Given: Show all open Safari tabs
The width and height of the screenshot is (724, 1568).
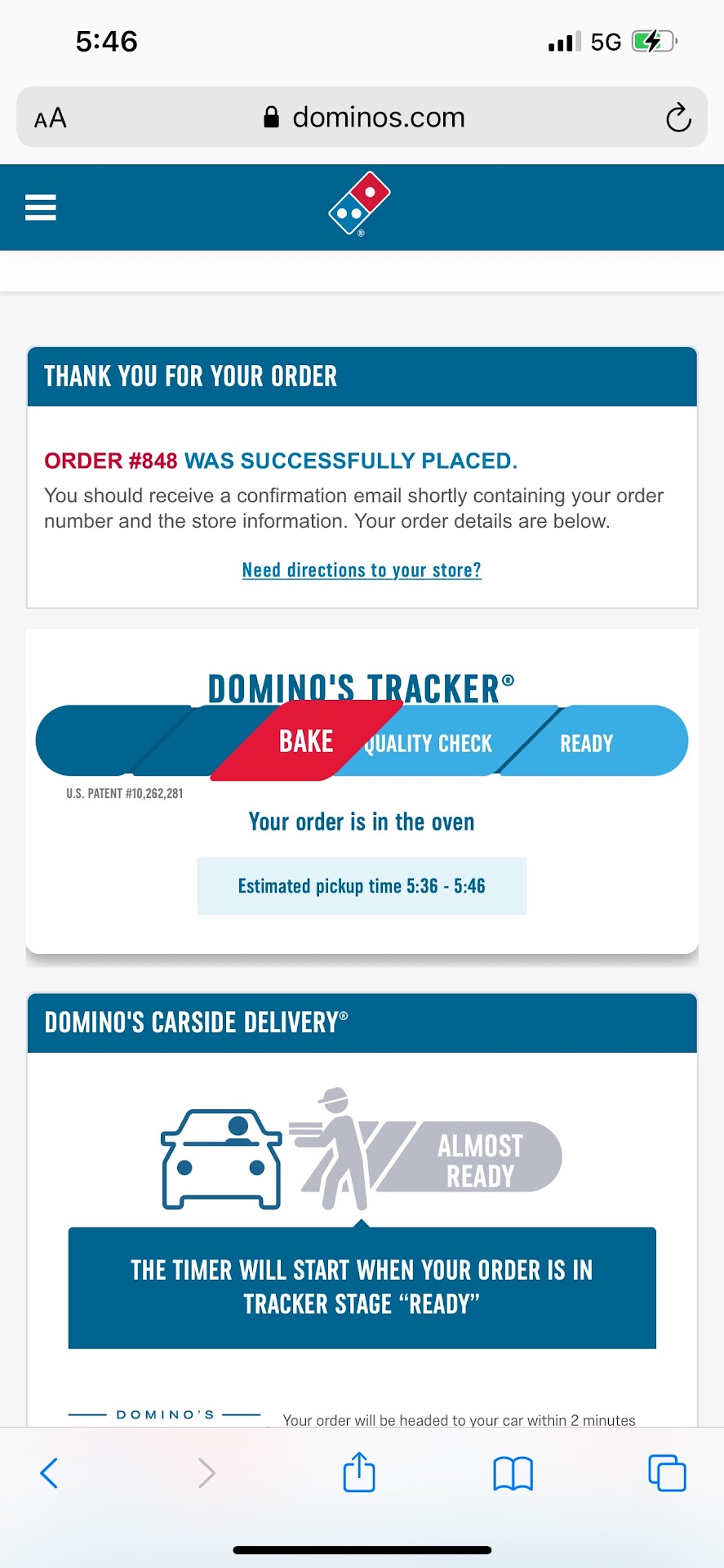Looking at the screenshot, I should coord(666,1473).
